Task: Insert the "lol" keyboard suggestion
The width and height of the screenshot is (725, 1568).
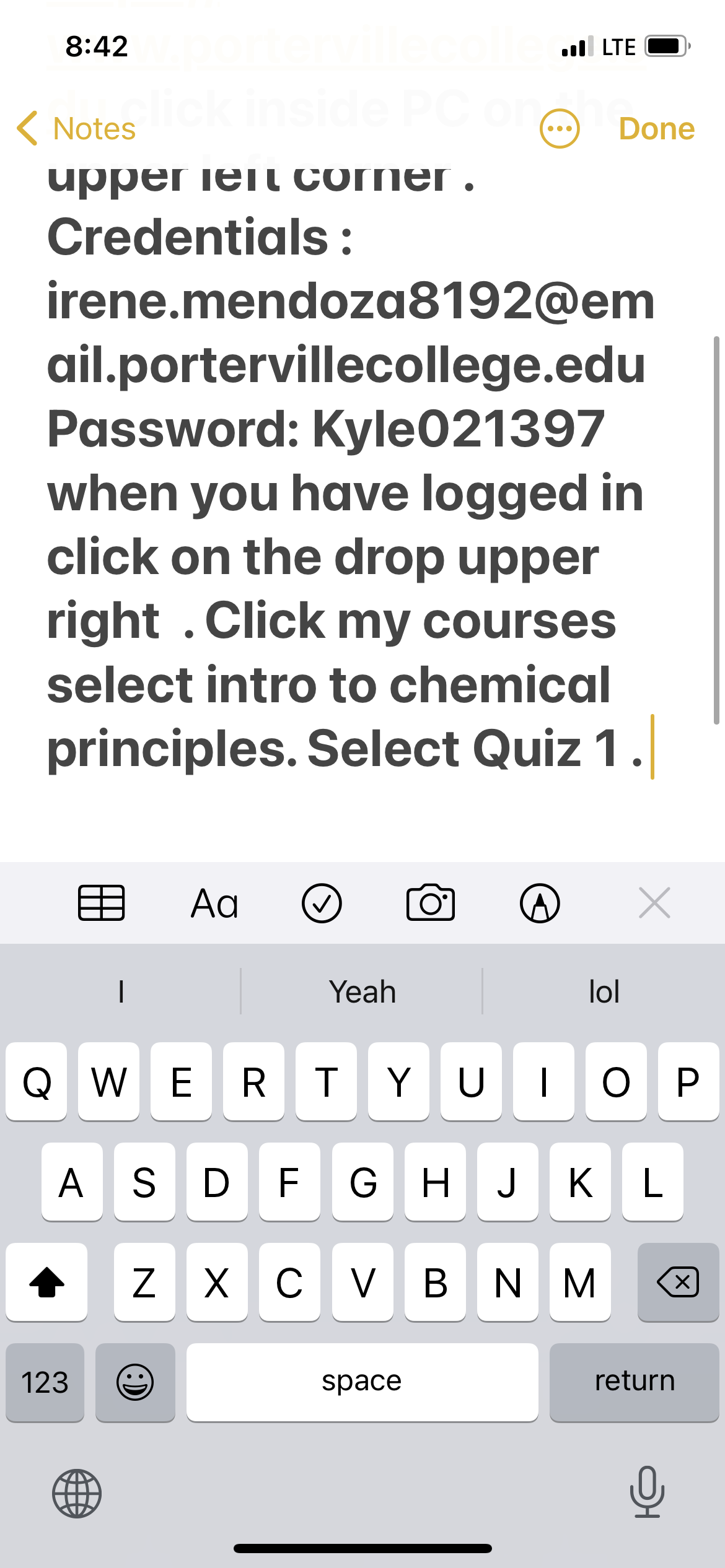Action: (604, 991)
